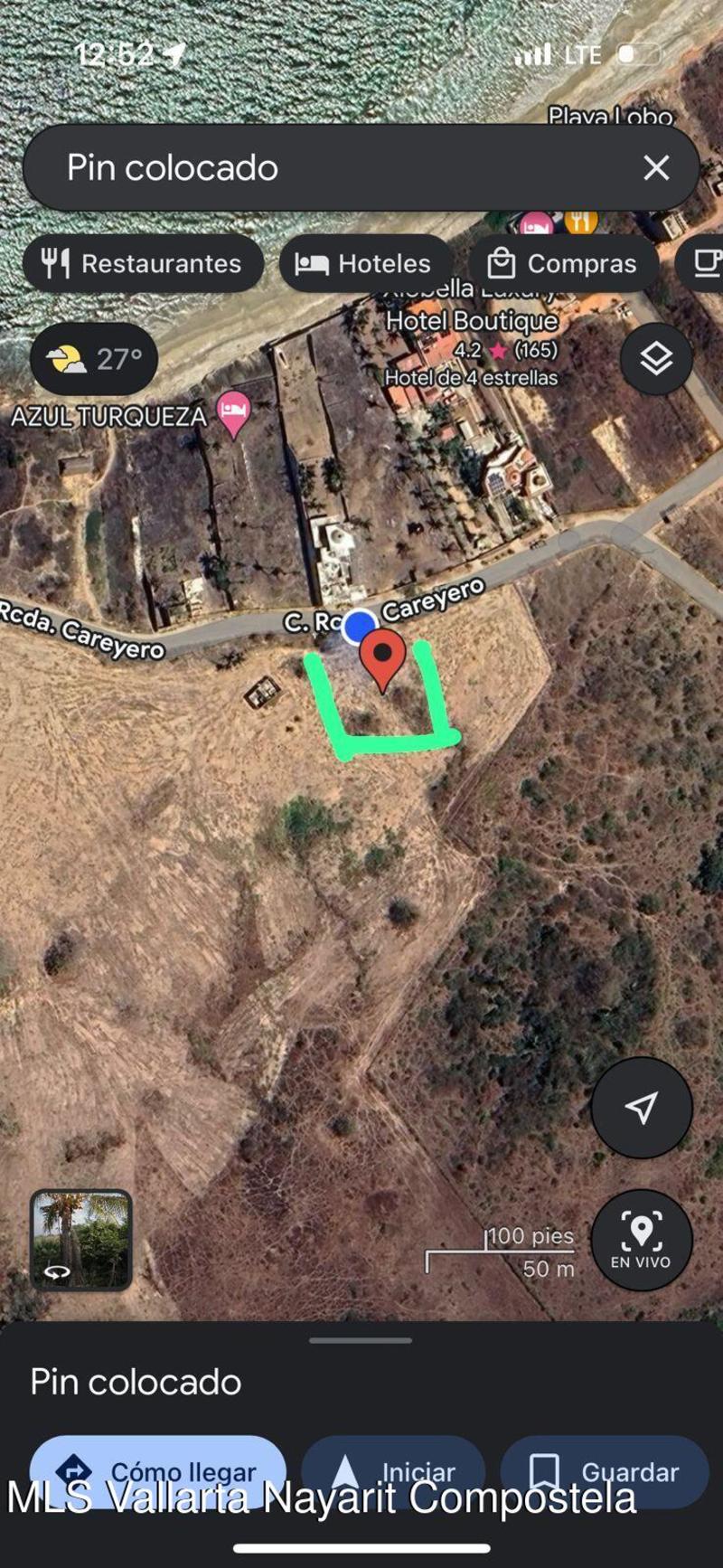Open the AZUL TURQUEZA hotel pin
The image size is (723, 1568).
coord(233,411)
